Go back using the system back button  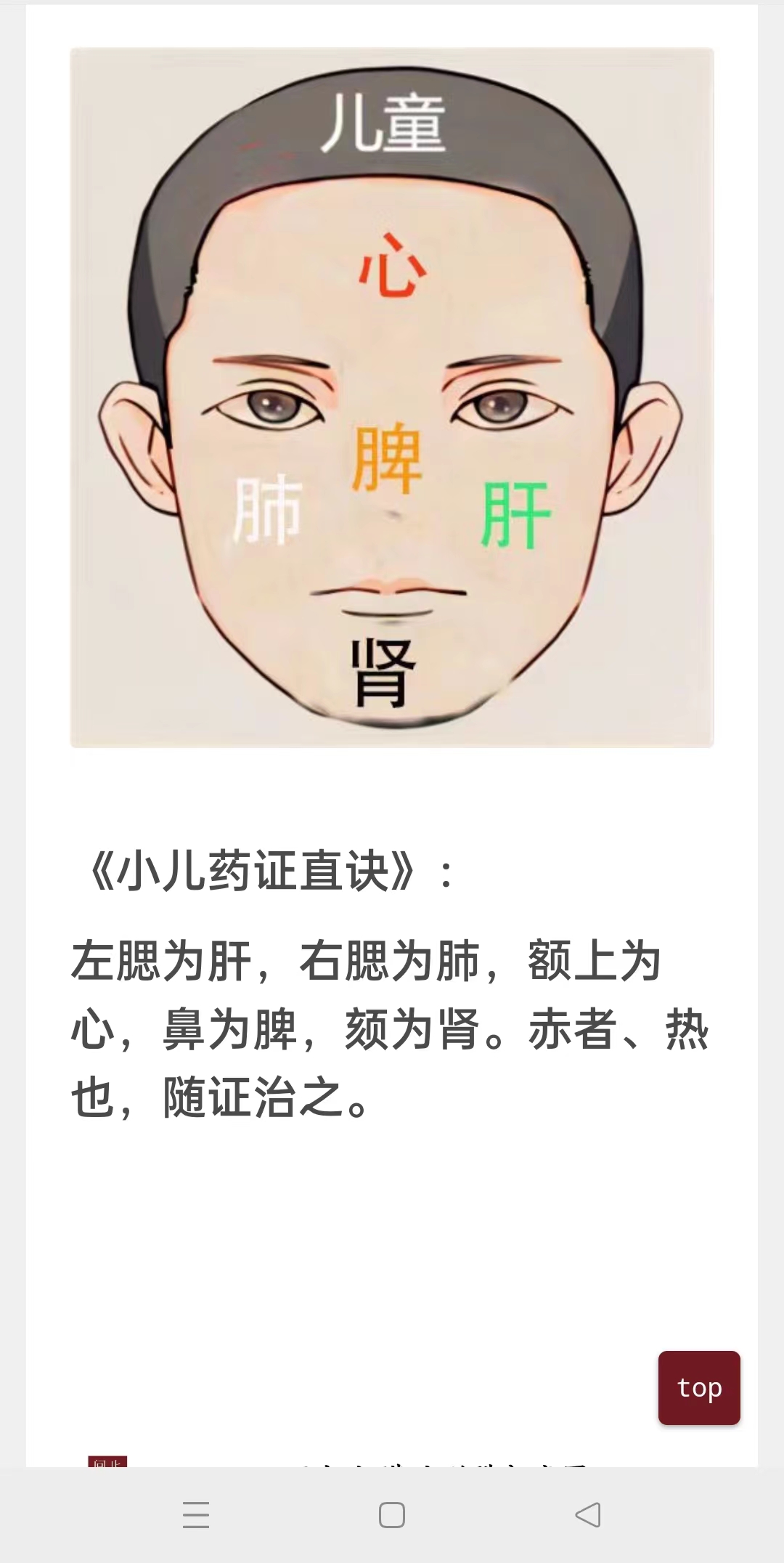click(x=588, y=1515)
